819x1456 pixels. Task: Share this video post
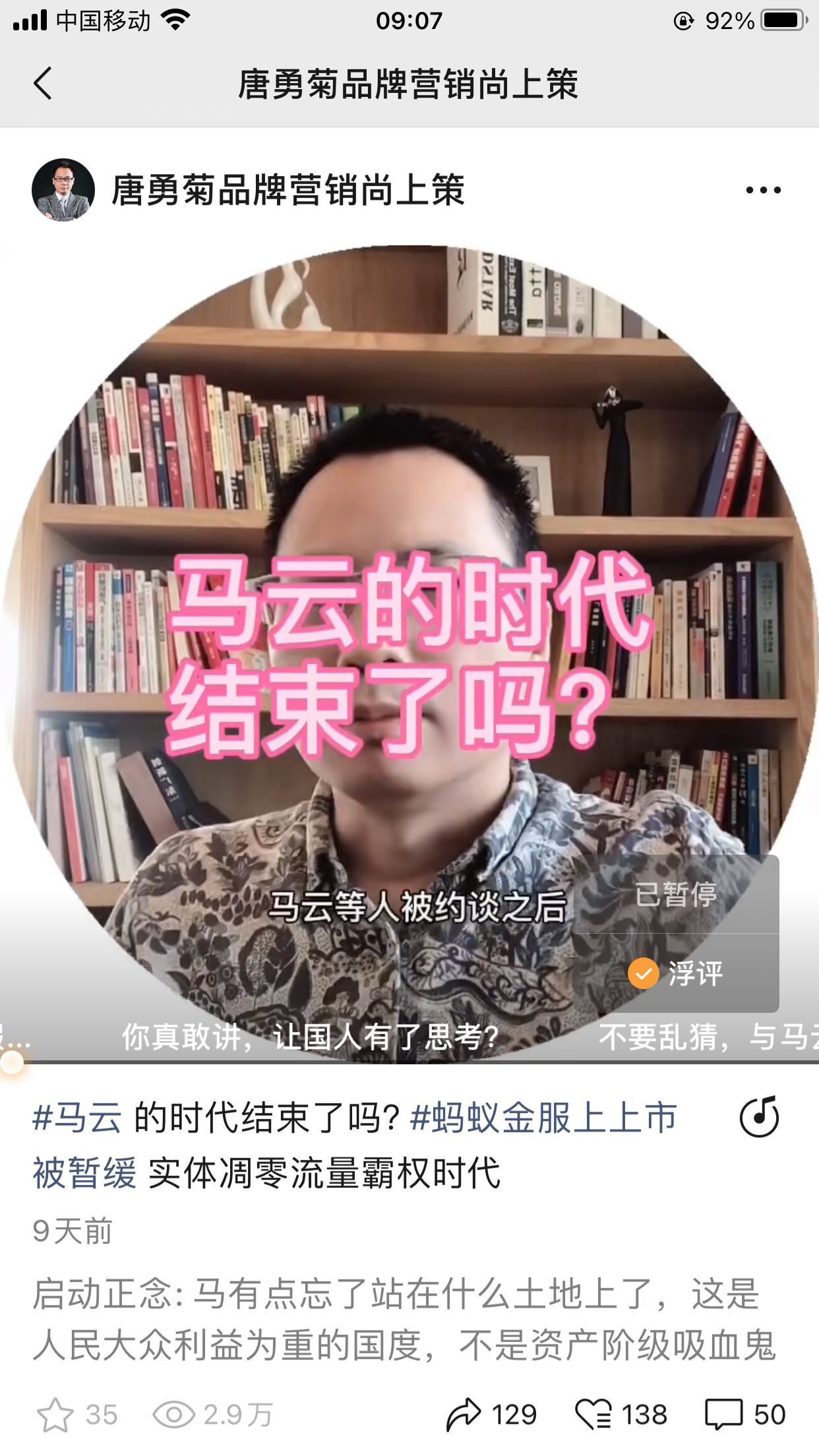(464, 1414)
